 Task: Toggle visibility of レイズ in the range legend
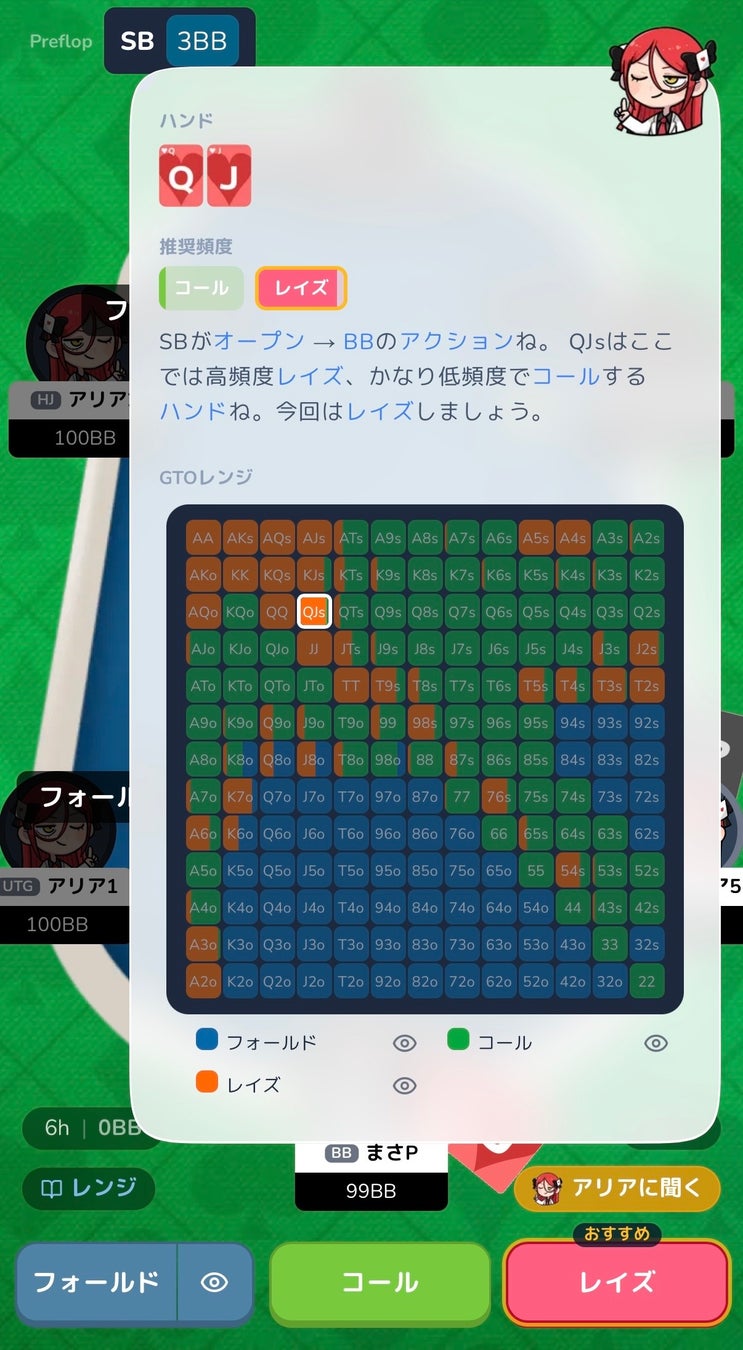404,1085
